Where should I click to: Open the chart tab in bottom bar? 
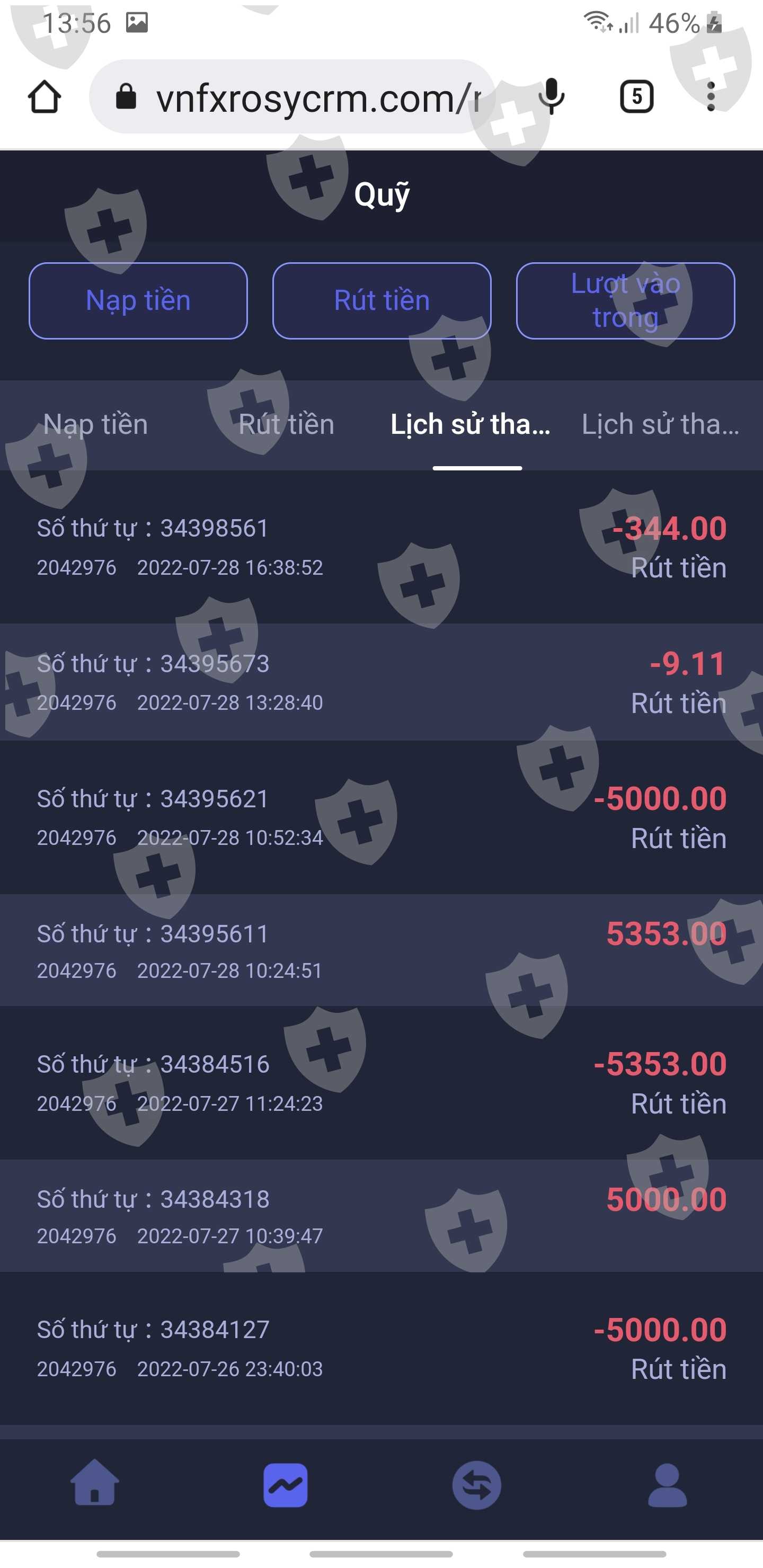[x=286, y=1485]
